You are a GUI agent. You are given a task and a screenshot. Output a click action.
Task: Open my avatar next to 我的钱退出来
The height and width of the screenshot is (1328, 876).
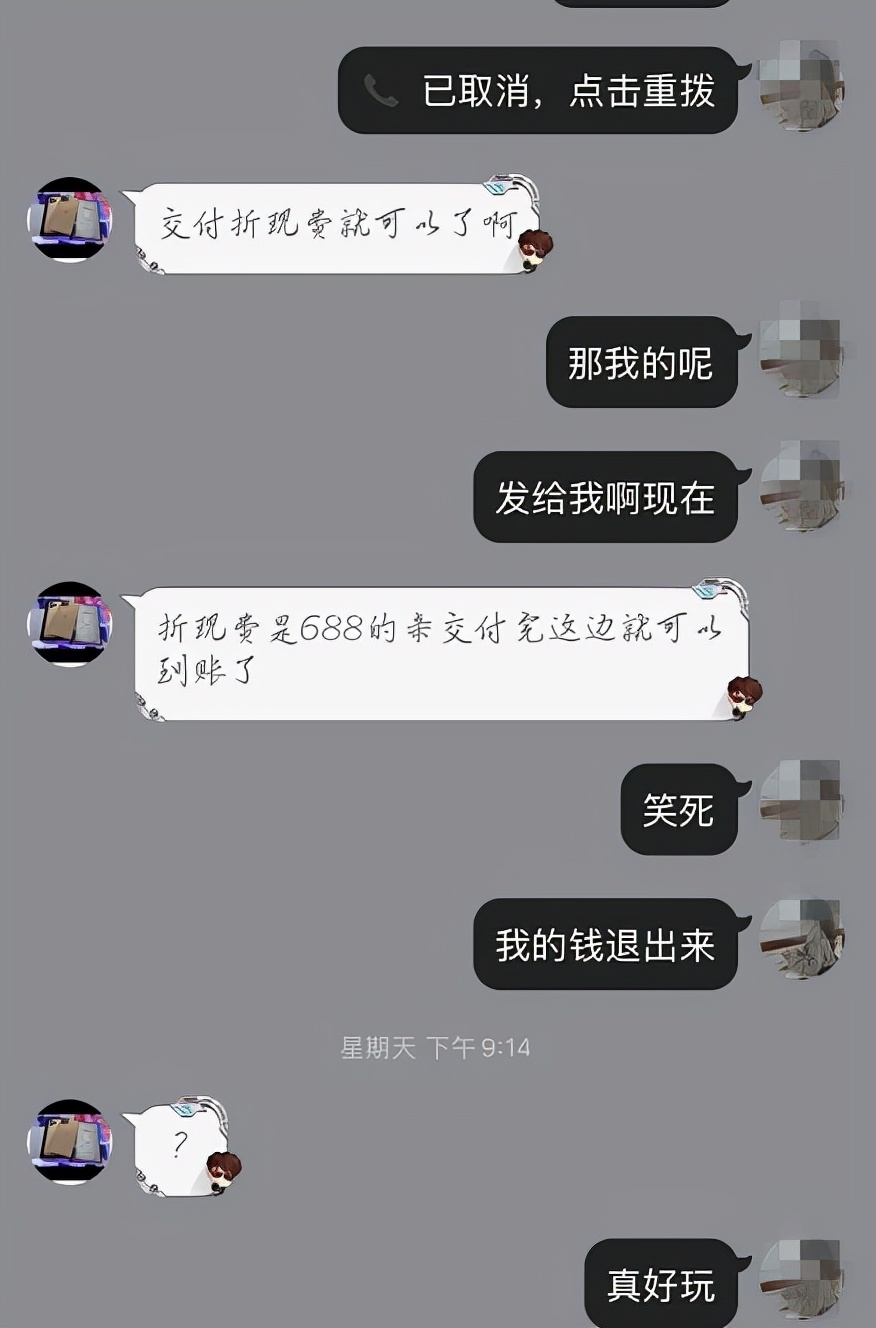(x=801, y=941)
